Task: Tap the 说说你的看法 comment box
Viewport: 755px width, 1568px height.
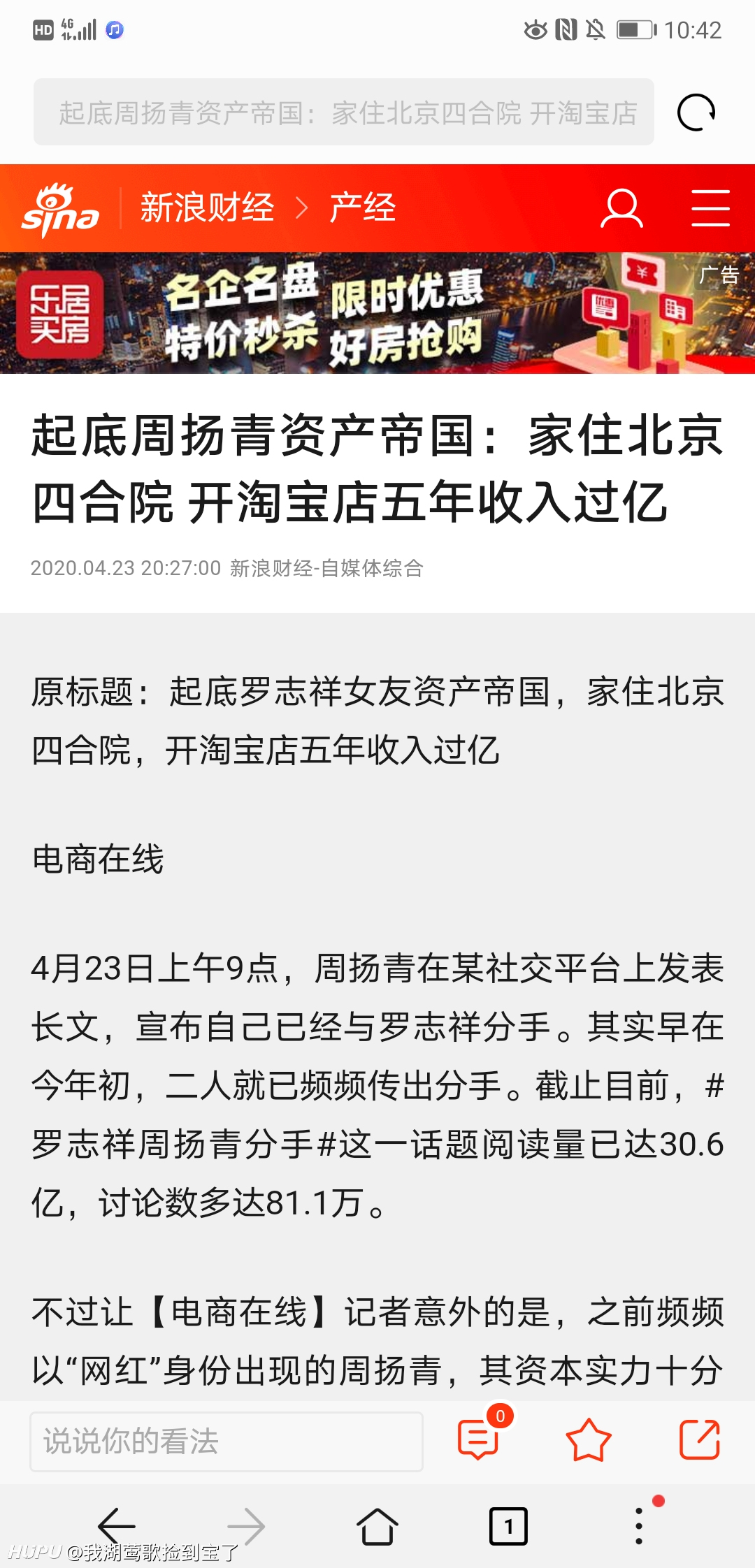Action: point(226,1442)
